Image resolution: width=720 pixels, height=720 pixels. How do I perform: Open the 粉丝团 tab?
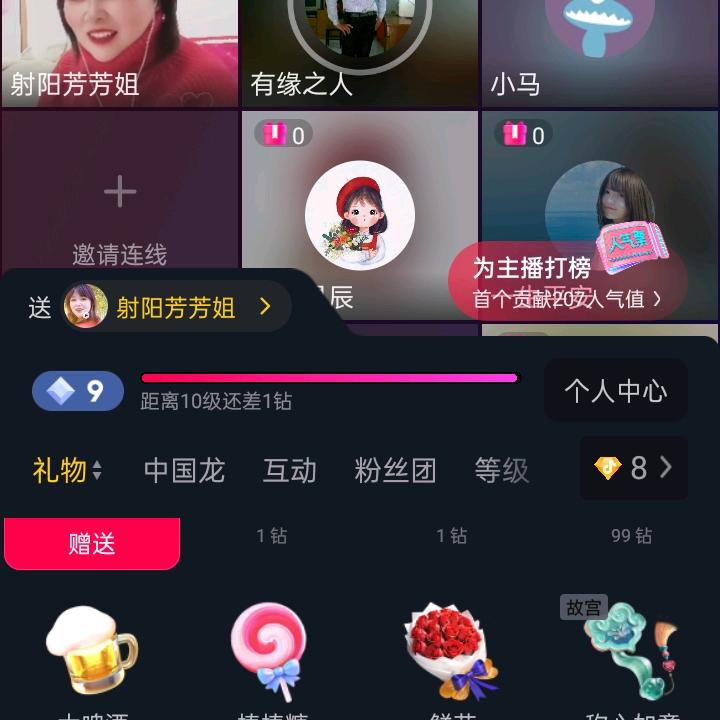[x=395, y=470]
